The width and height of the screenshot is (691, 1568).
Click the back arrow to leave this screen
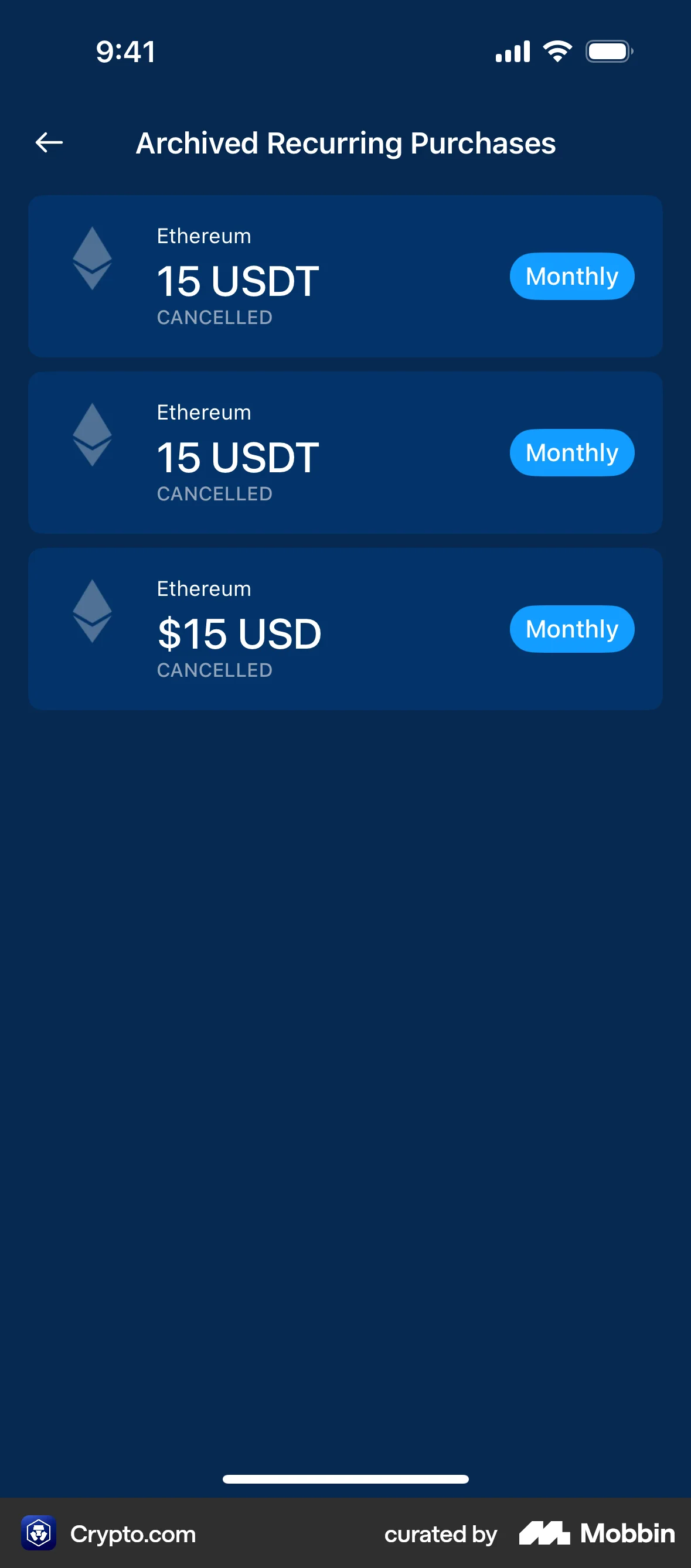[x=48, y=142]
